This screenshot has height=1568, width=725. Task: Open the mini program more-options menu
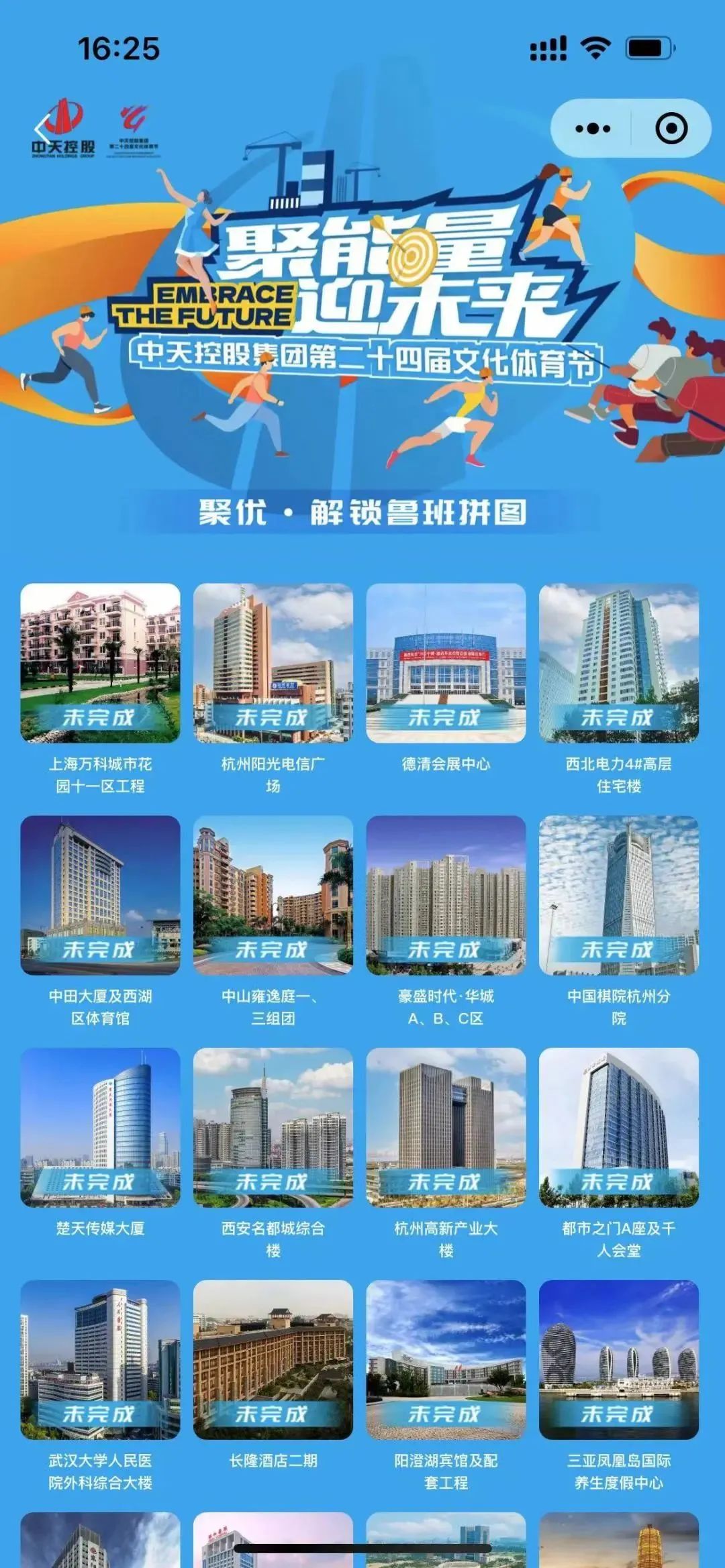pos(593,128)
